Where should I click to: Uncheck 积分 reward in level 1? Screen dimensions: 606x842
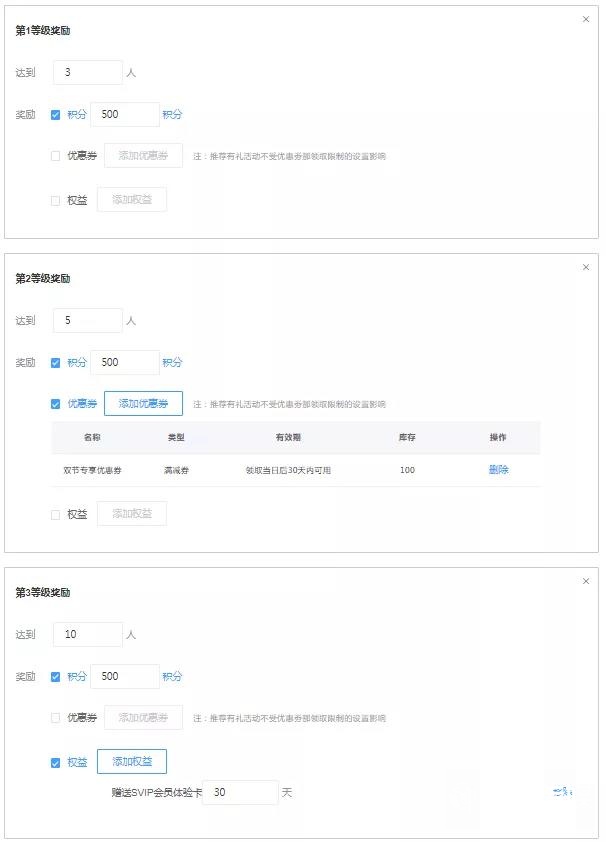click(55, 115)
